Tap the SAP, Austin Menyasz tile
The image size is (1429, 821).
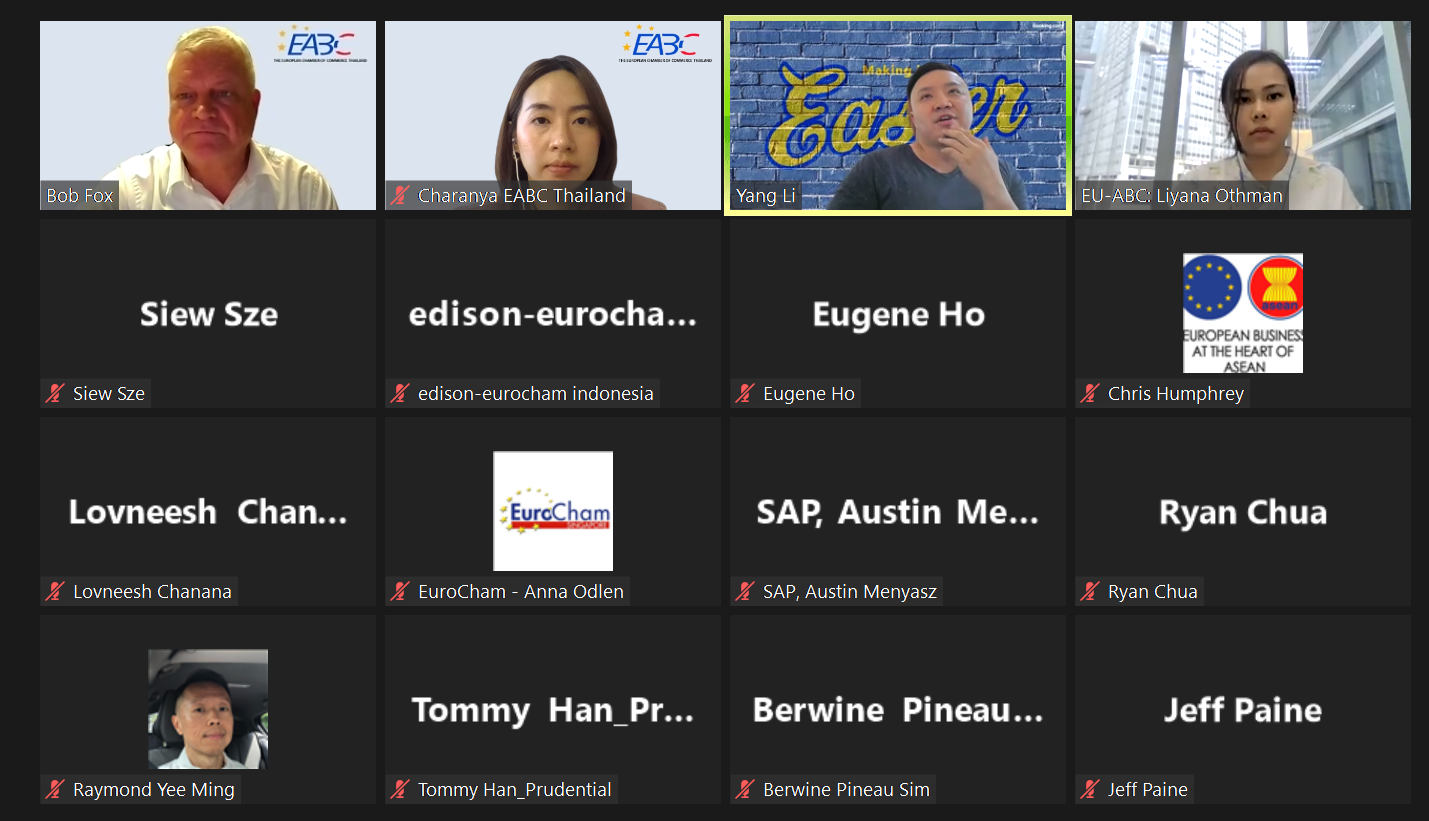pyautogui.click(x=897, y=511)
